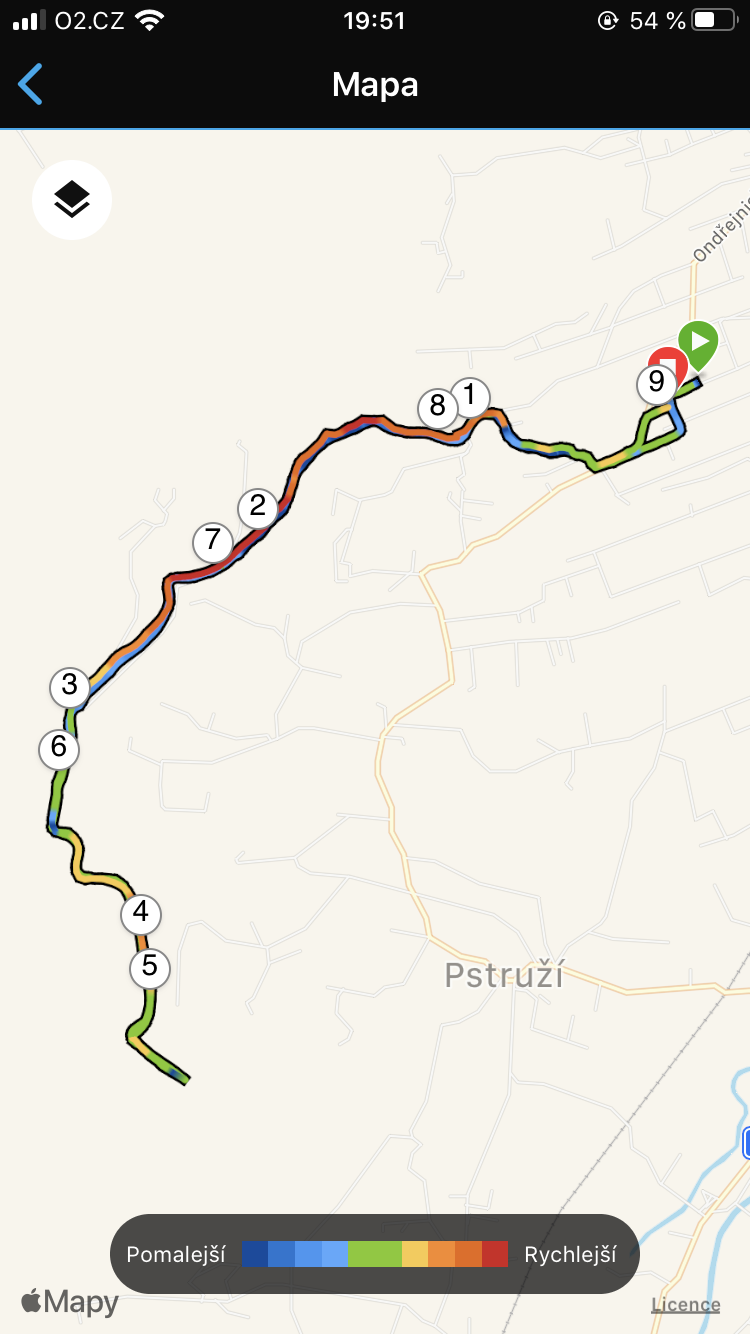Tap kilometer marker 9 on the route
This screenshot has height=1334, width=750.
click(x=656, y=383)
